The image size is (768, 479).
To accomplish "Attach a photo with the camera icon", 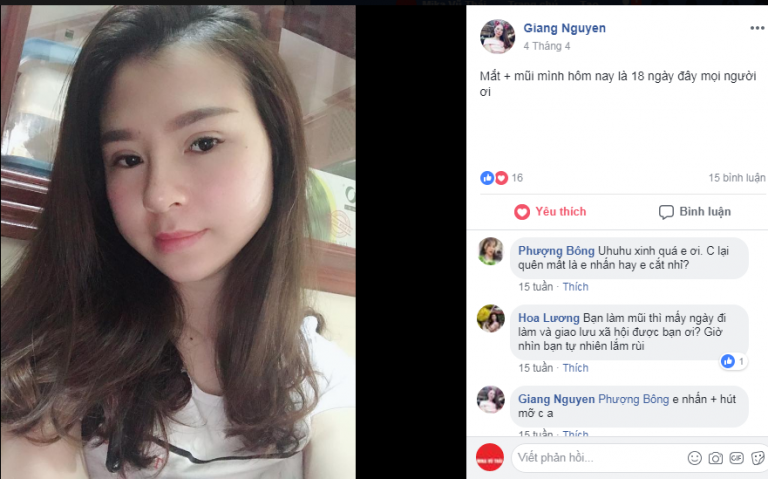I will pos(715,458).
